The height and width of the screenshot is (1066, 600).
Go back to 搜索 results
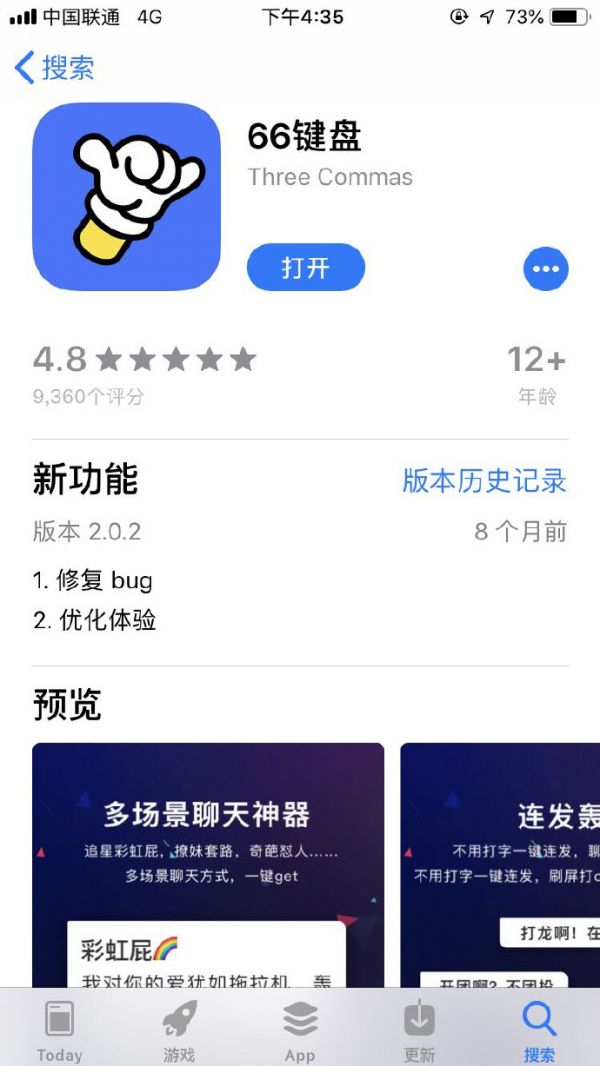55,68
